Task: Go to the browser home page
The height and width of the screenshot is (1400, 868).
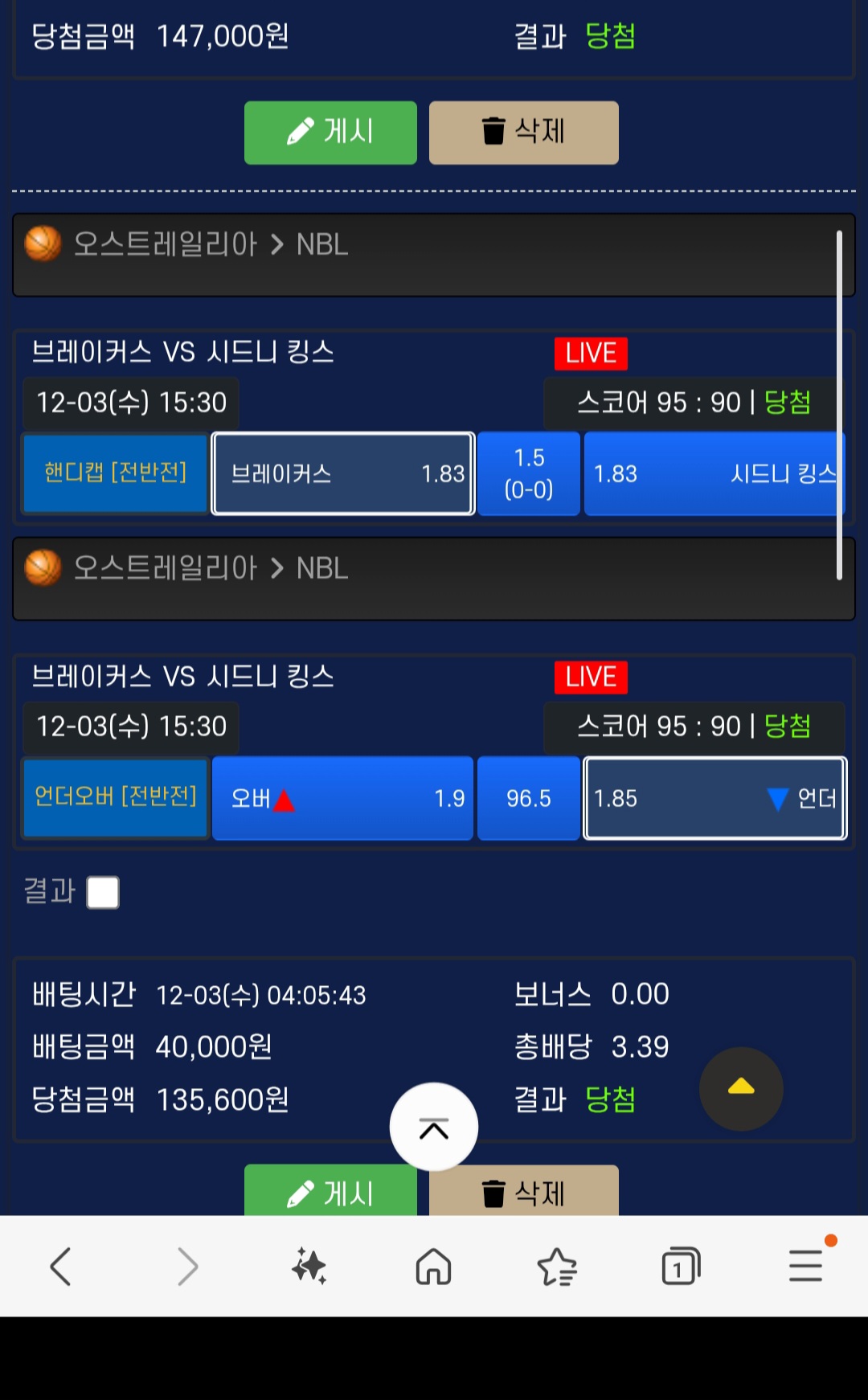Action: click(434, 1267)
